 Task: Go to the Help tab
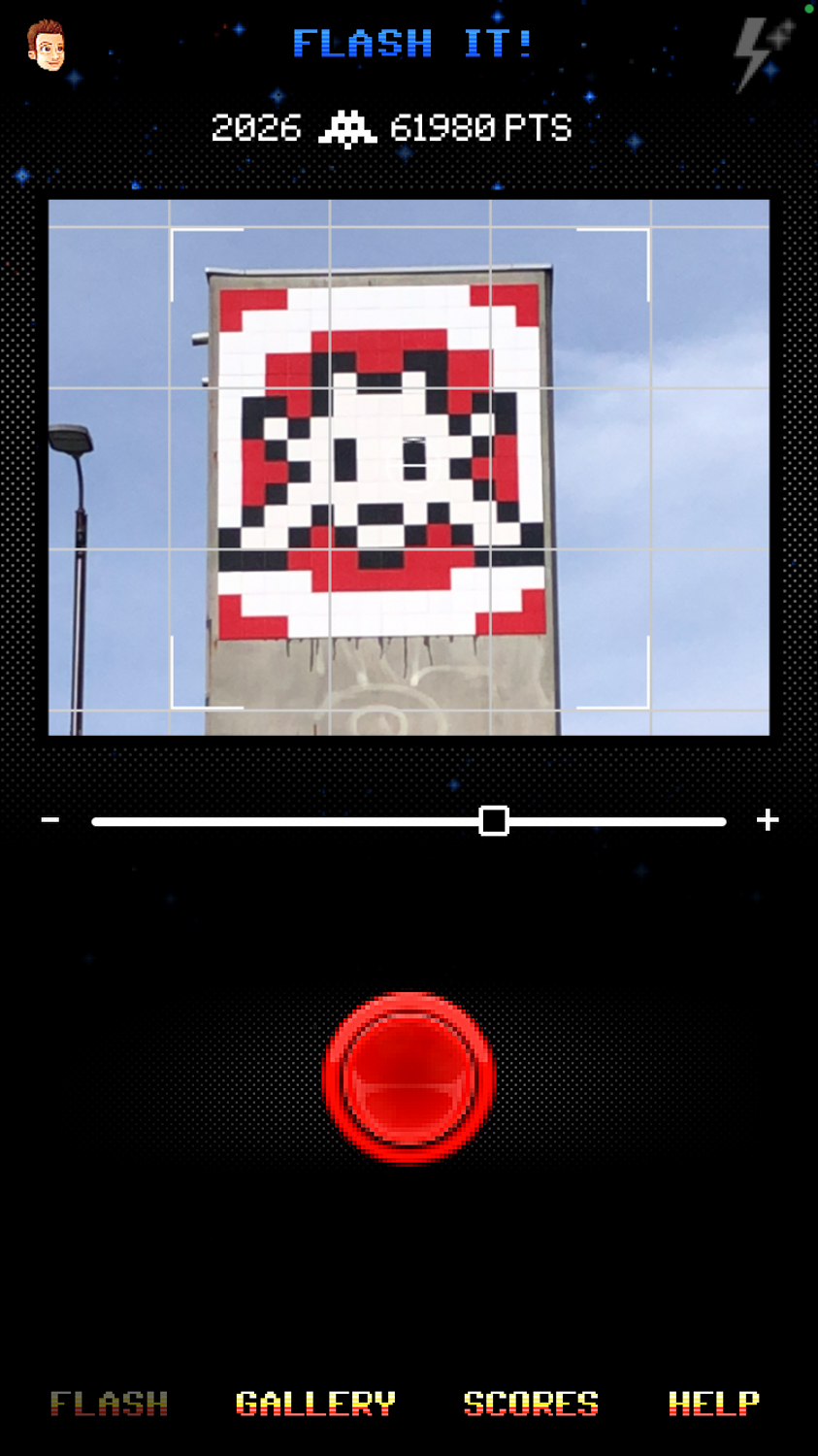coord(713,1404)
